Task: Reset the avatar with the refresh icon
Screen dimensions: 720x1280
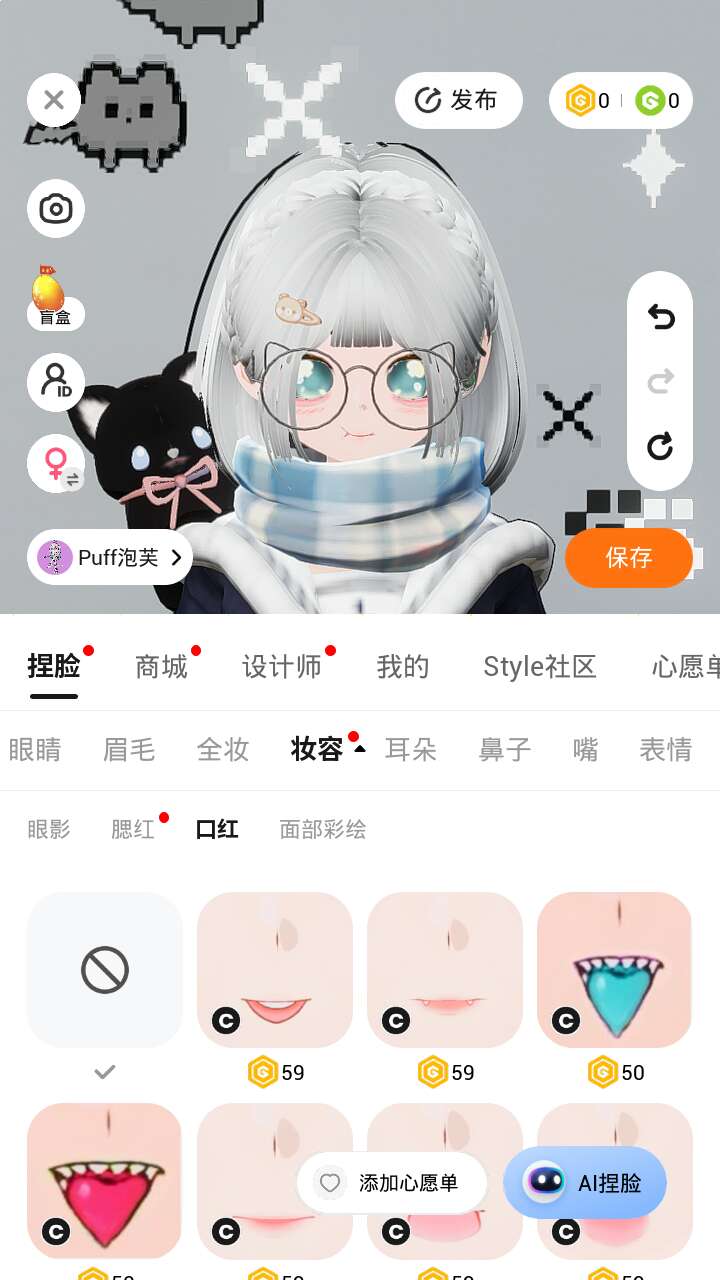Action: tap(660, 446)
